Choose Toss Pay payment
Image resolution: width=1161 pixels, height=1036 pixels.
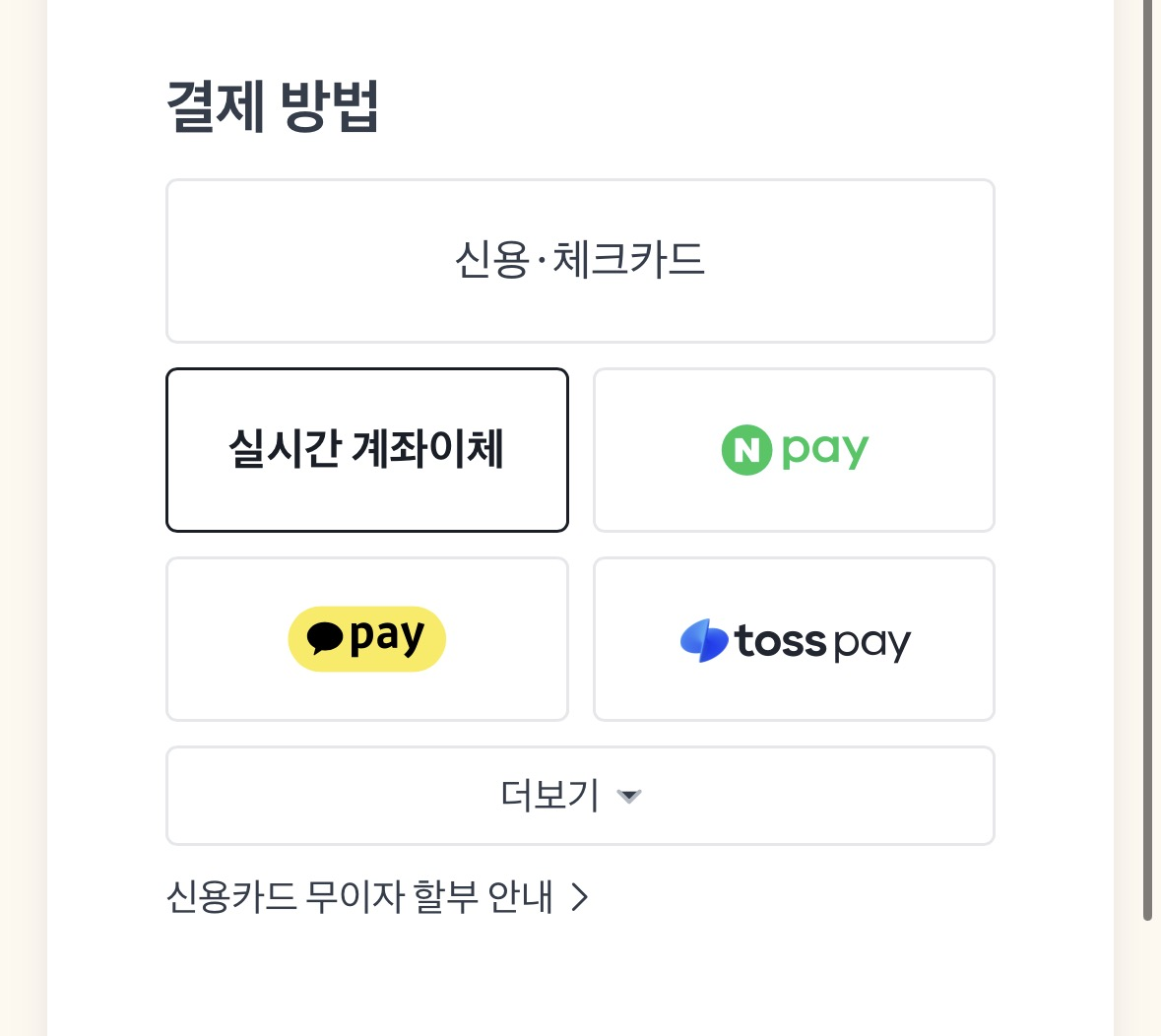[794, 639]
